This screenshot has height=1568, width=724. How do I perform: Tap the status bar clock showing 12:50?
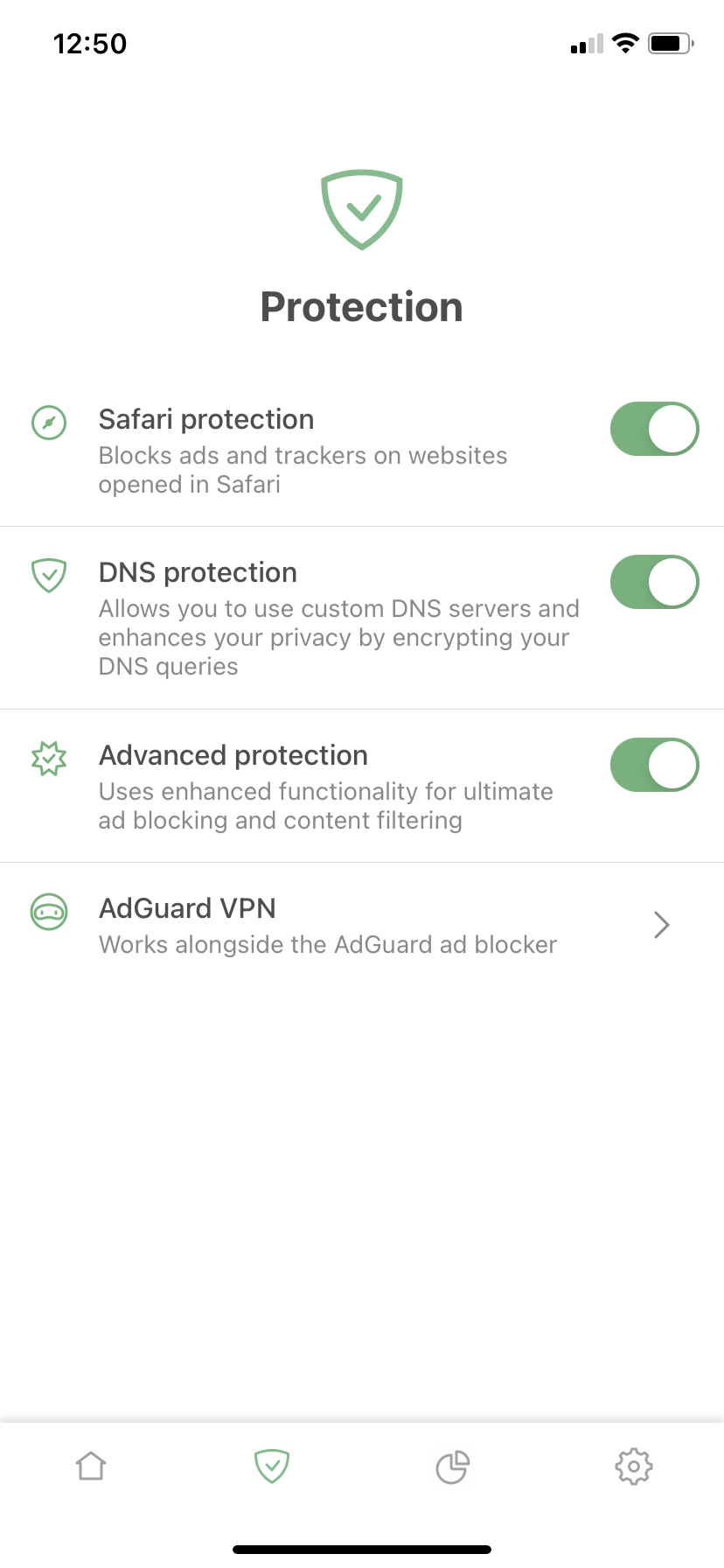[91, 44]
